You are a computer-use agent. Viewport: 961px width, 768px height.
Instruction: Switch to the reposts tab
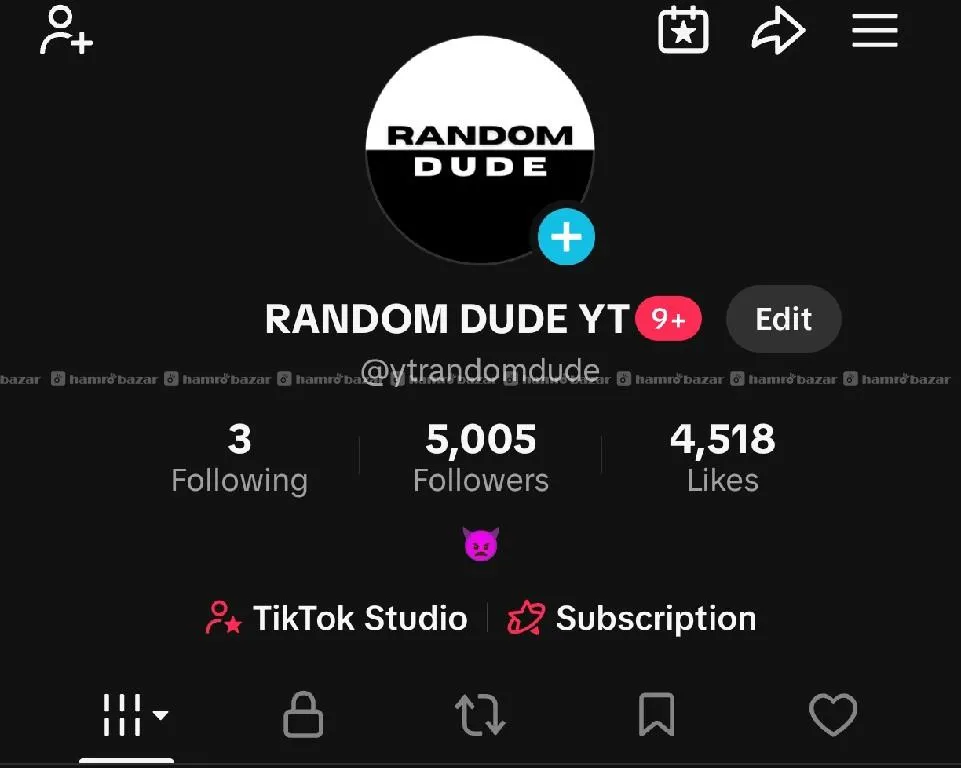[480, 715]
